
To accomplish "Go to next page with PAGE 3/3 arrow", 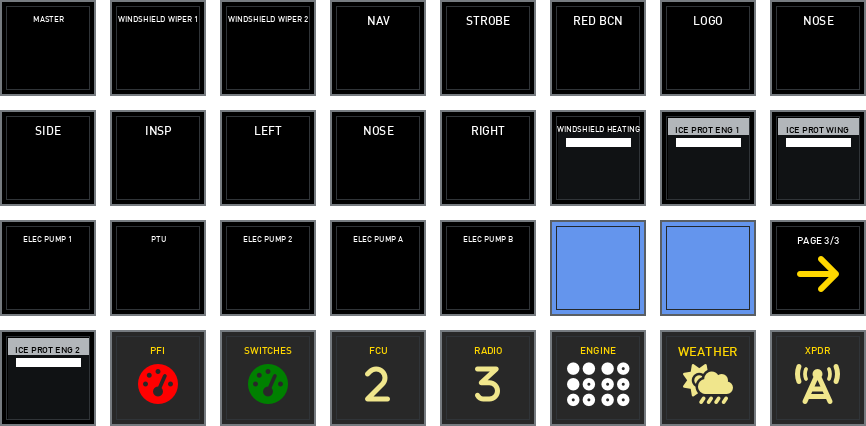I will [x=818, y=268].
